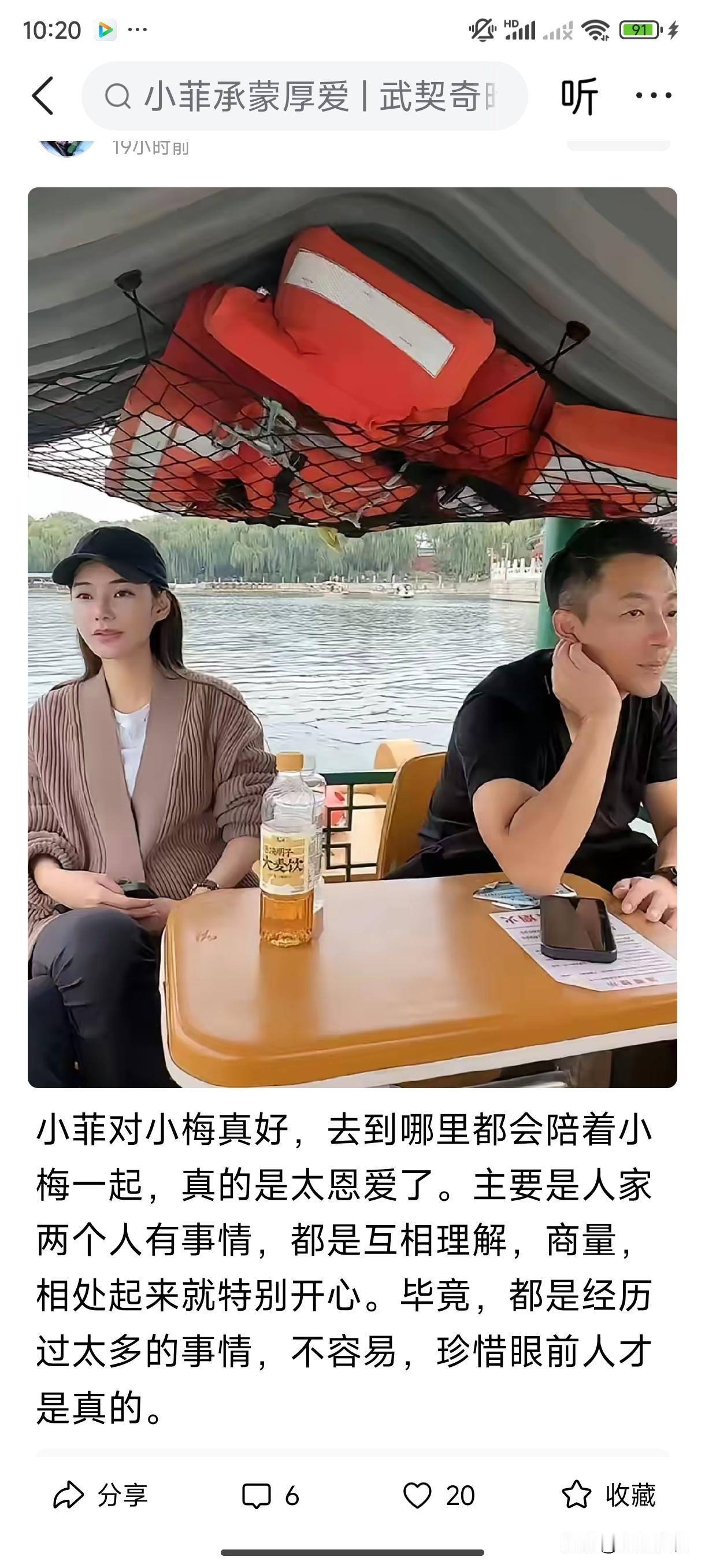Go back using the top-left arrow

[x=43, y=95]
